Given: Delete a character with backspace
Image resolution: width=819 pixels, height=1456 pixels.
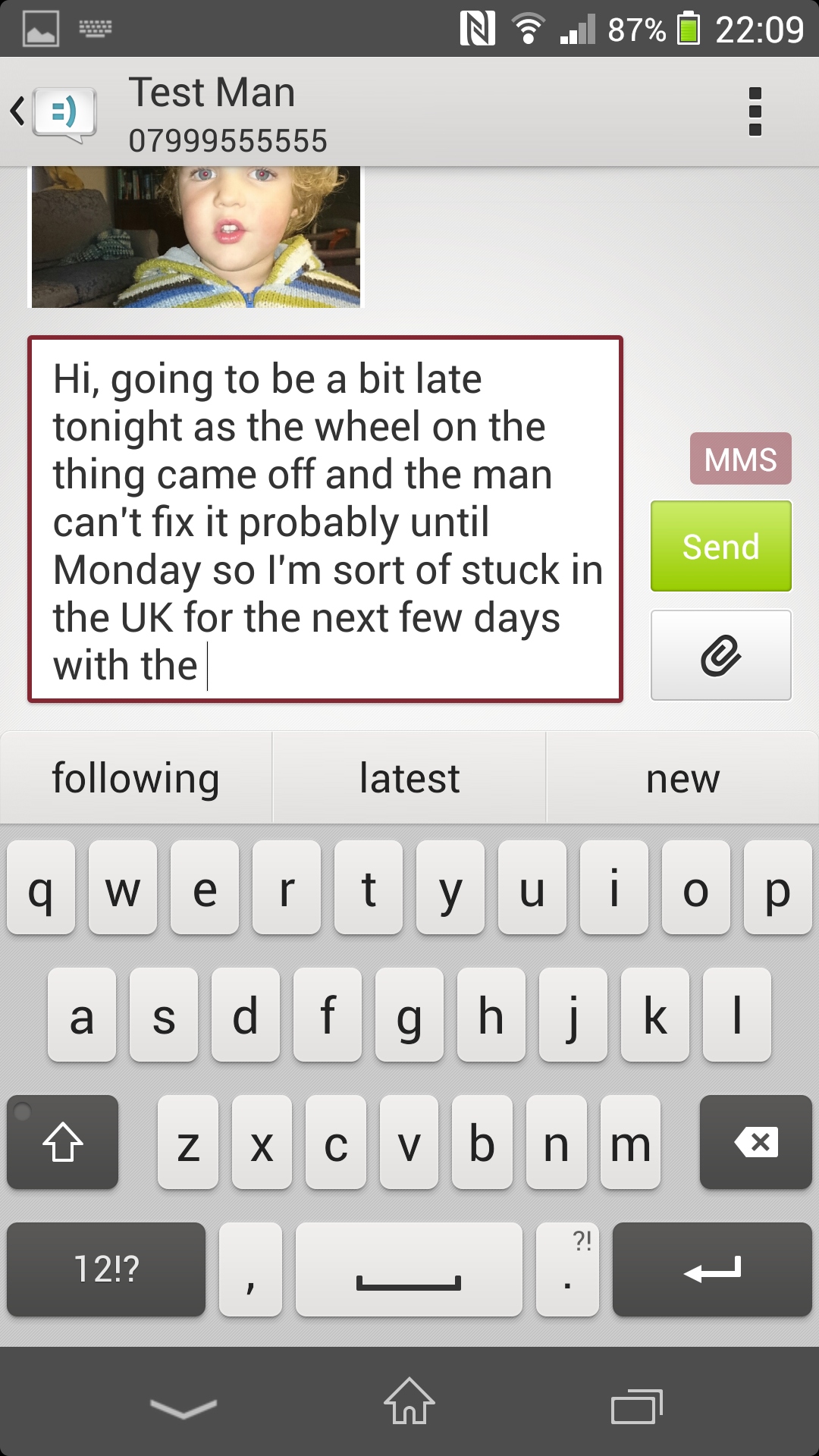Looking at the screenshot, I should click(755, 1141).
